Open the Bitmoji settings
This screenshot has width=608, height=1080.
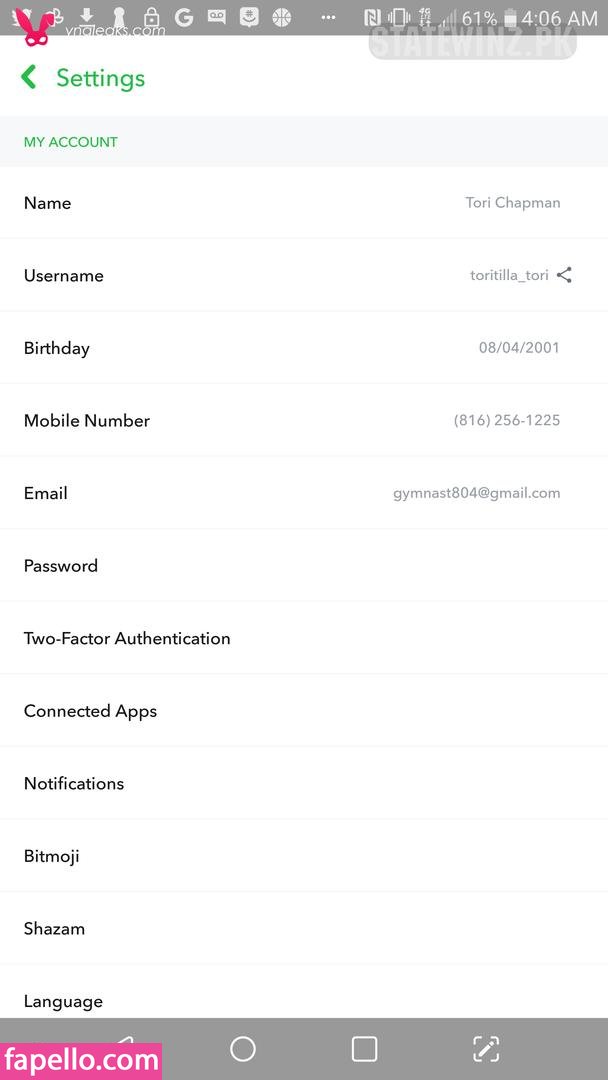pyautogui.click(x=304, y=856)
